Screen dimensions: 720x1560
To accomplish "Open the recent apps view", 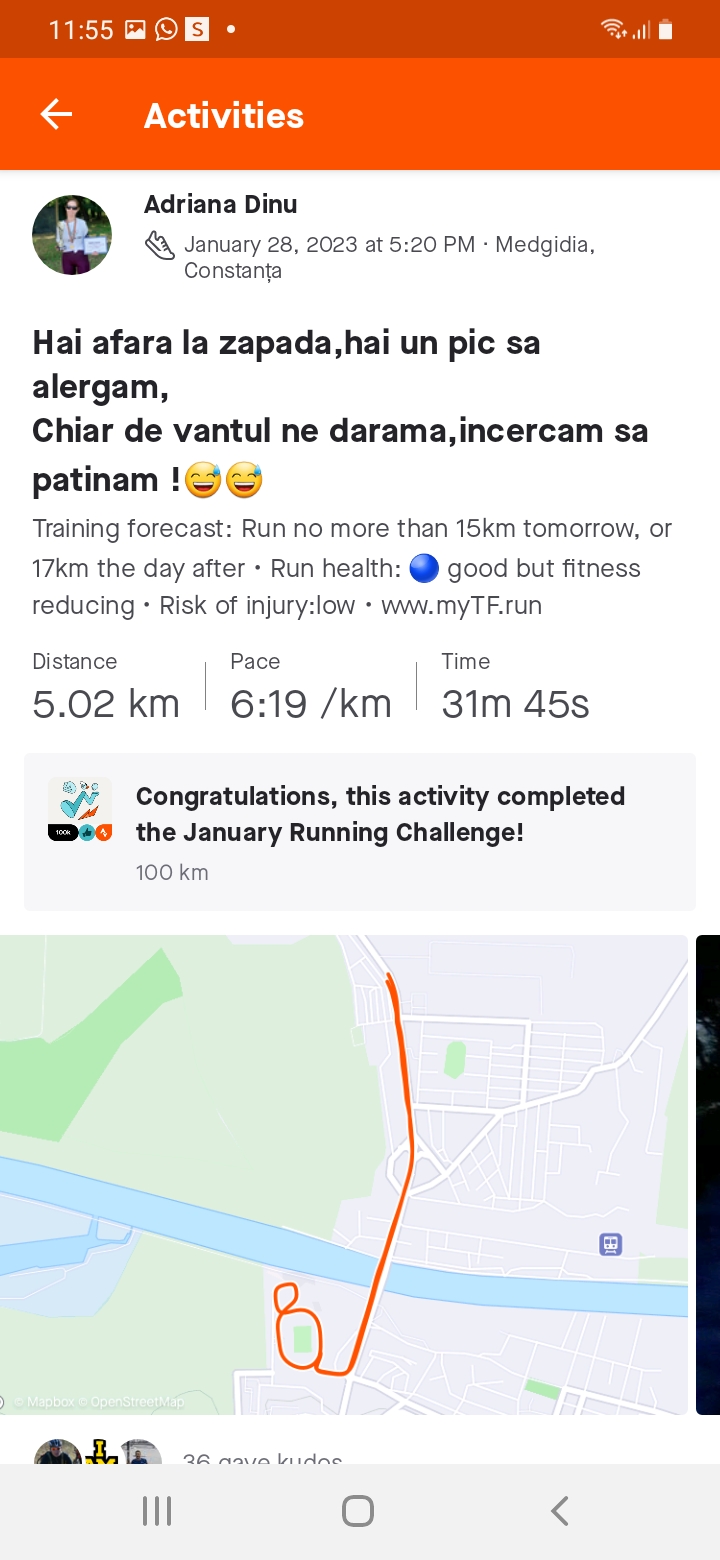I will pyautogui.click(x=157, y=1511).
